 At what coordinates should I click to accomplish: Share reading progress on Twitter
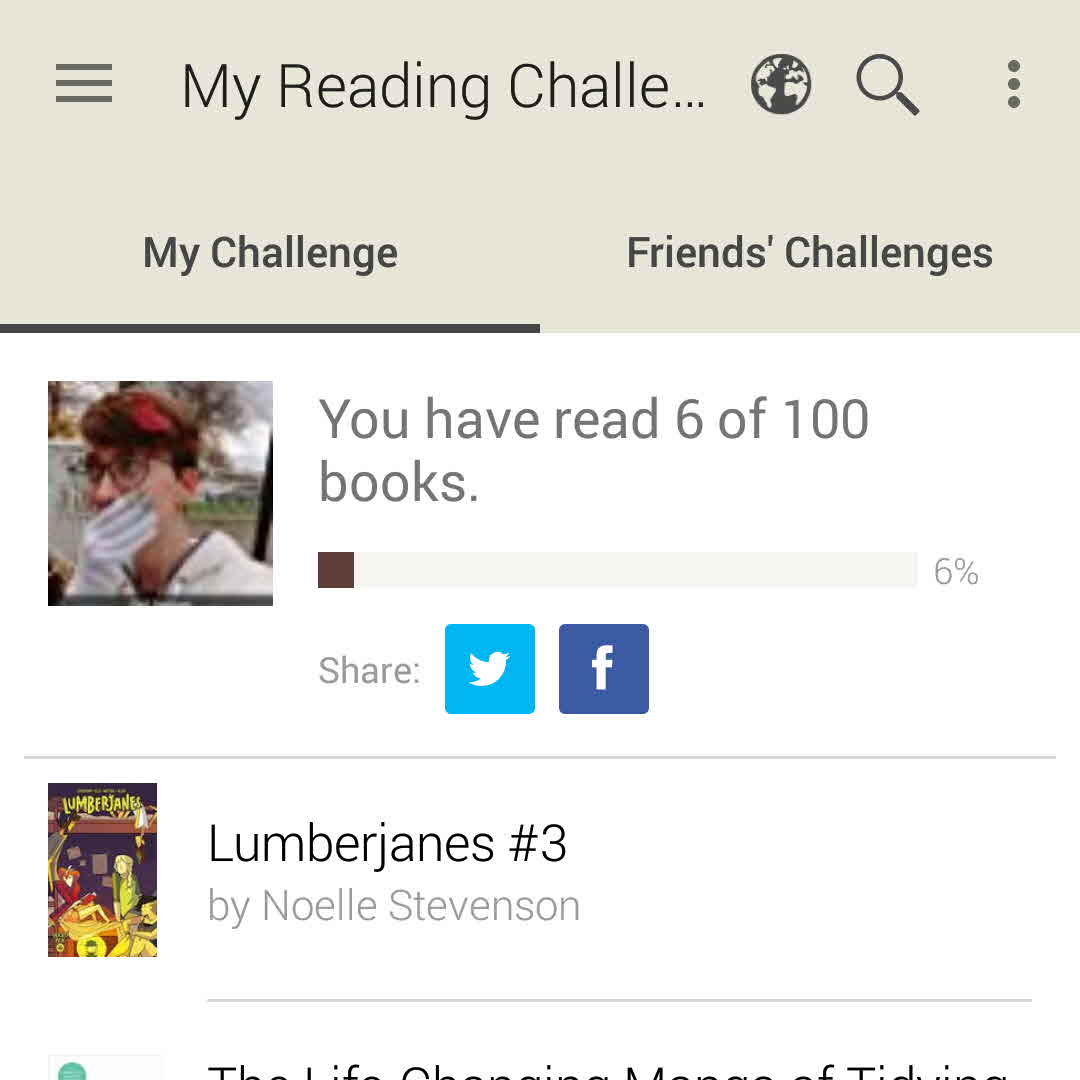click(x=490, y=669)
